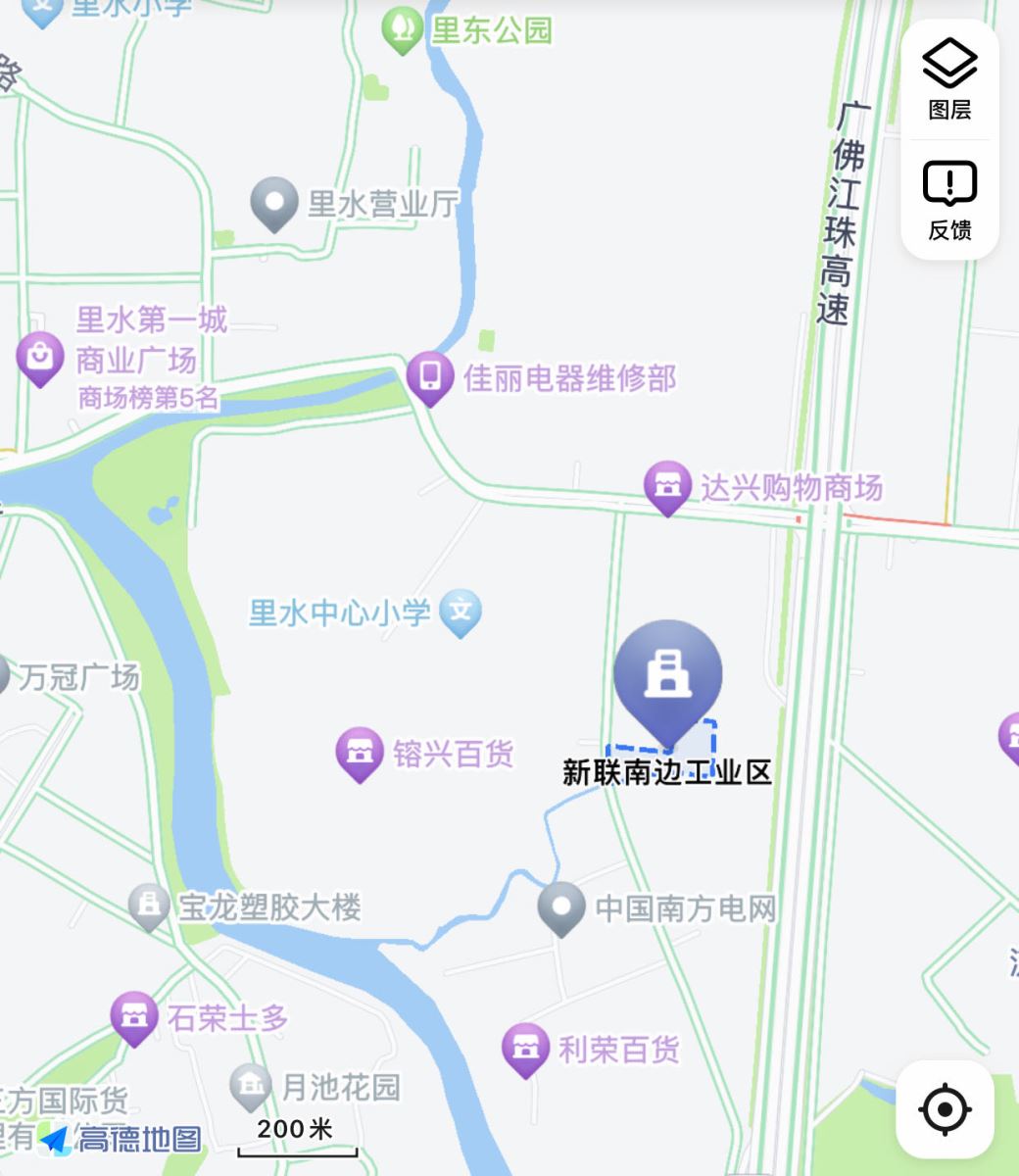
Task: Tap the 月池花园 residence marker
Action: point(251,1086)
